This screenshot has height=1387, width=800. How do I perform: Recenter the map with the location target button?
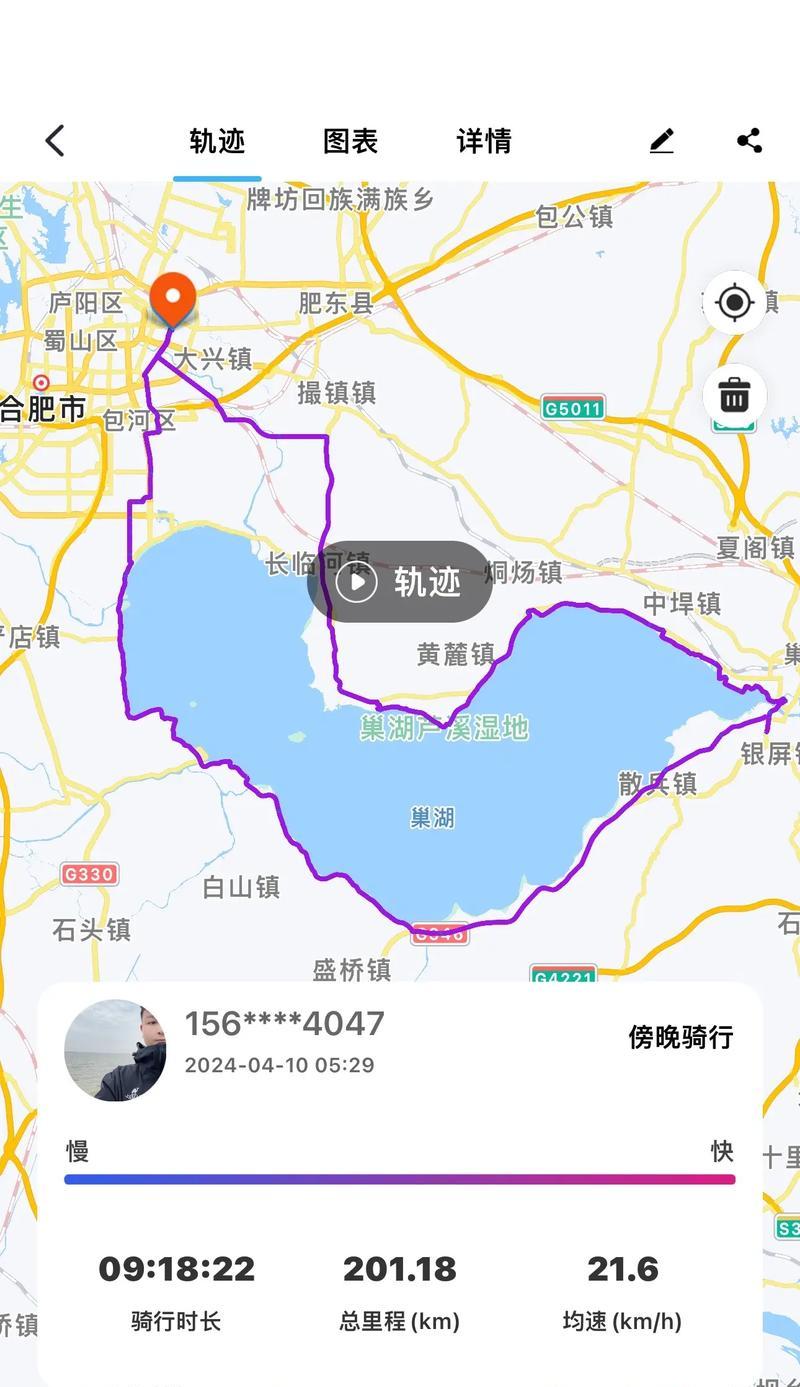click(734, 302)
